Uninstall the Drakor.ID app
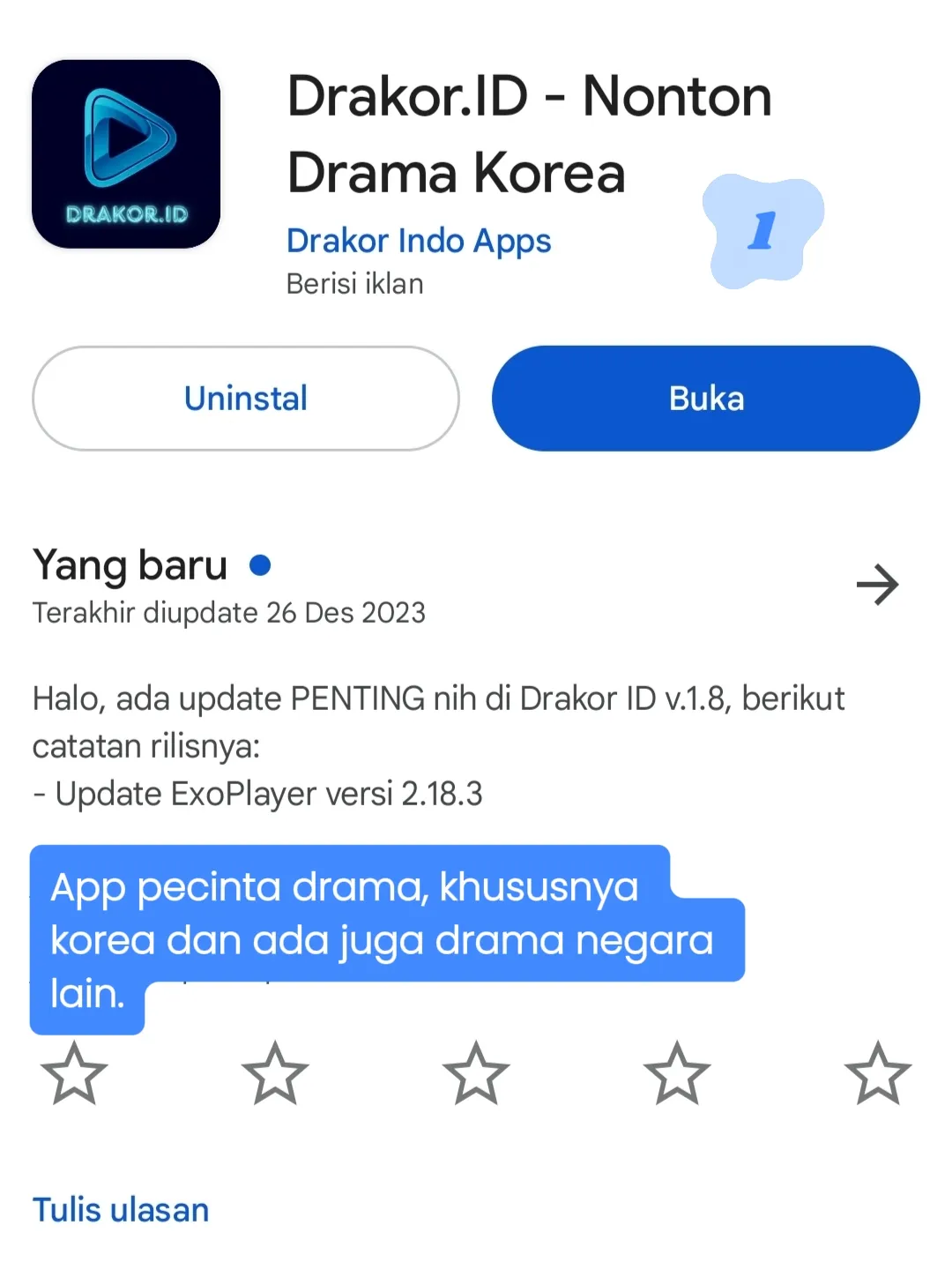Screen dimensions: 952x1270 pyautogui.click(x=245, y=399)
